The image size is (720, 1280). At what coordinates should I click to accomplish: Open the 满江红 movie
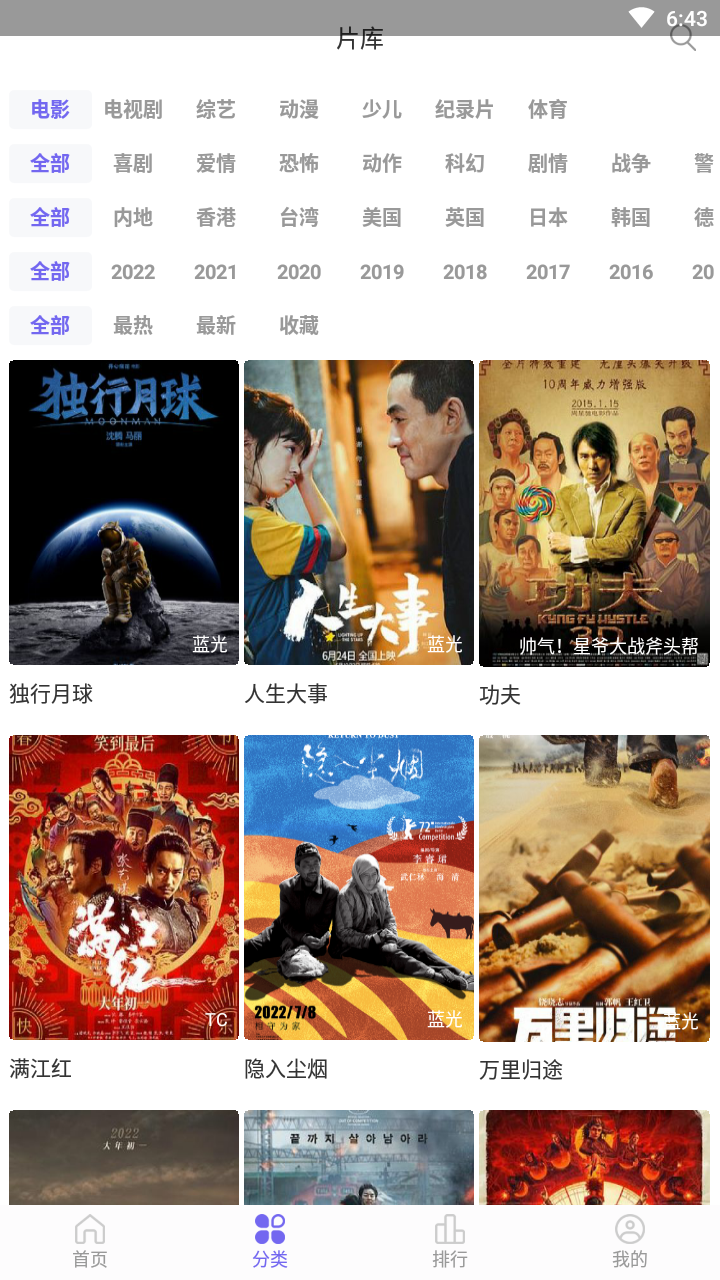[124, 888]
